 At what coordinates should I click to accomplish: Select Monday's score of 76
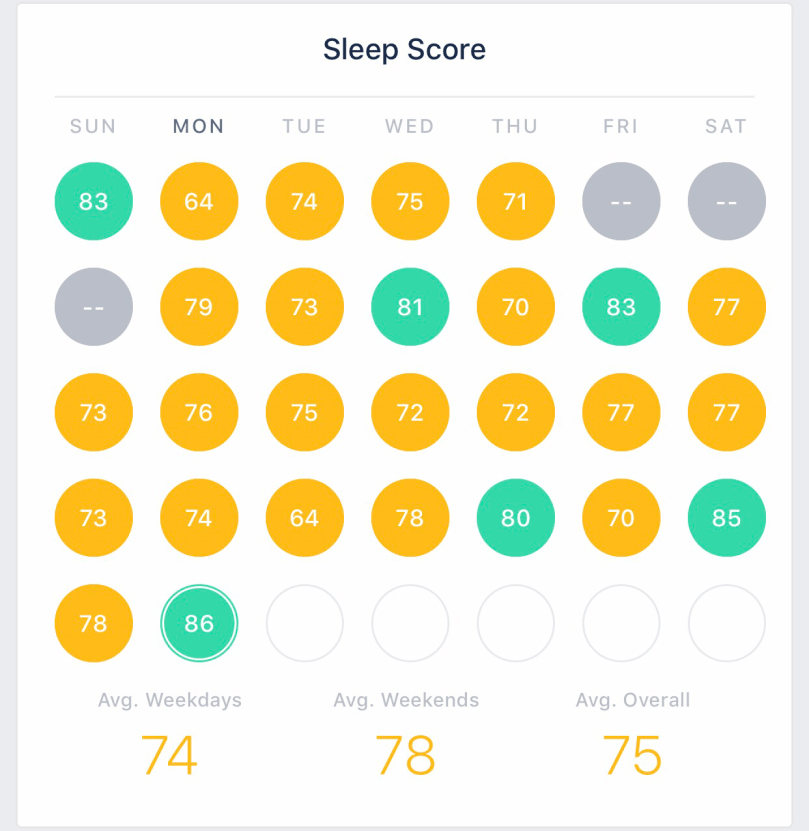199,413
